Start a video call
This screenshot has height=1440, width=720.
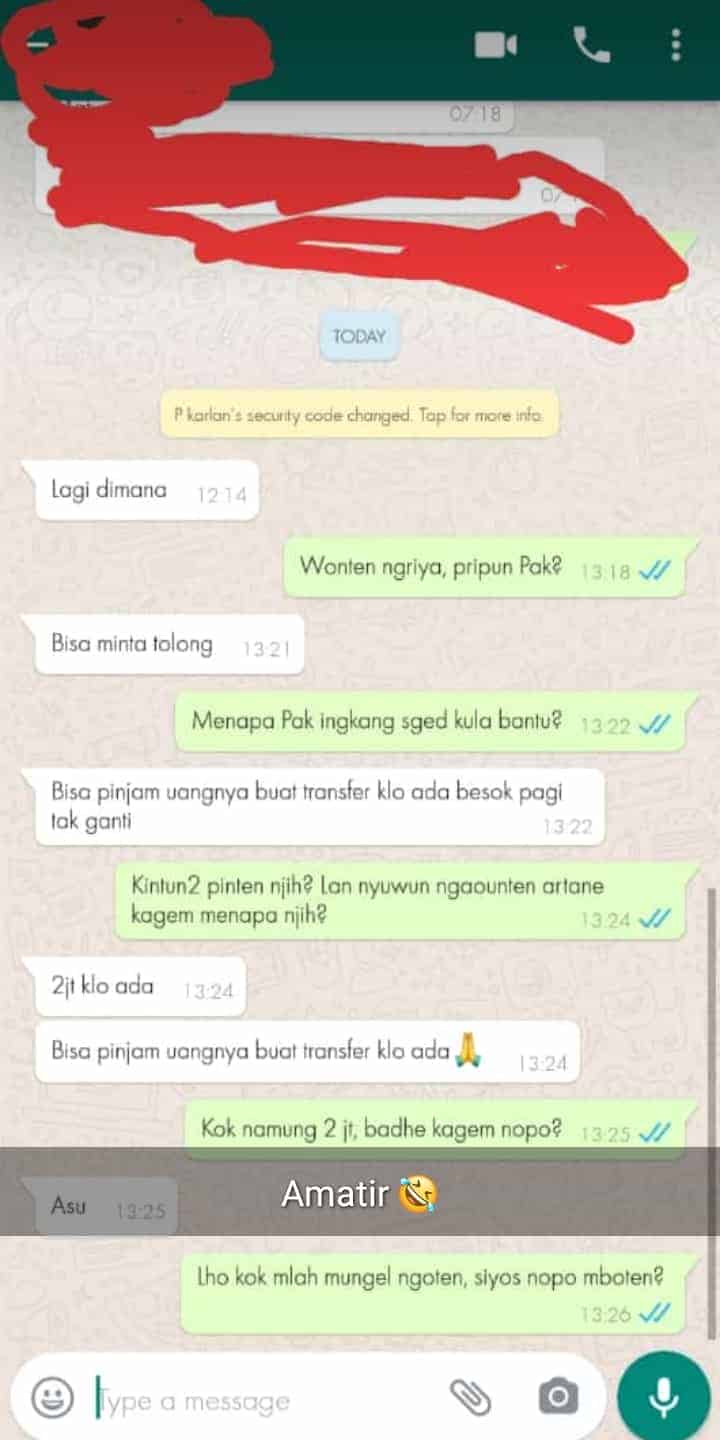point(496,45)
